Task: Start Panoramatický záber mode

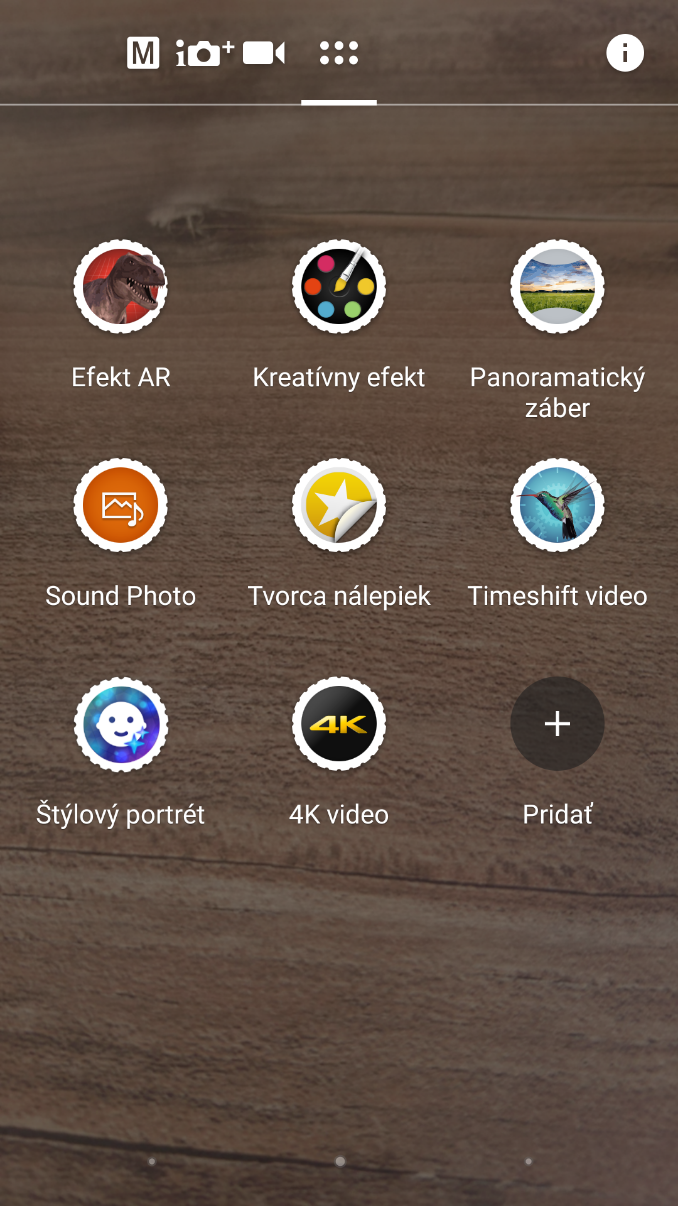Action: pyautogui.click(x=557, y=288)
